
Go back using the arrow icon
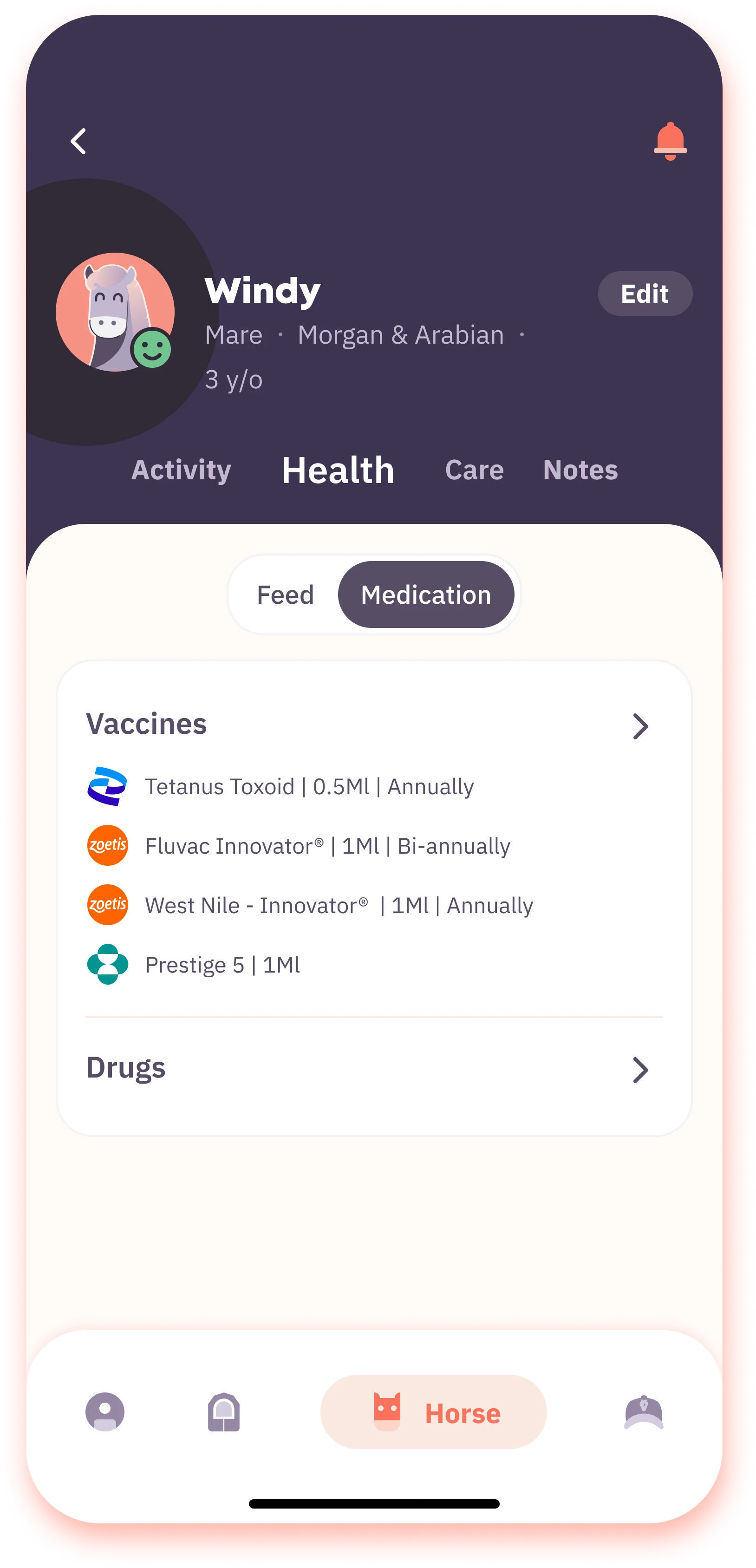(77, 141)
